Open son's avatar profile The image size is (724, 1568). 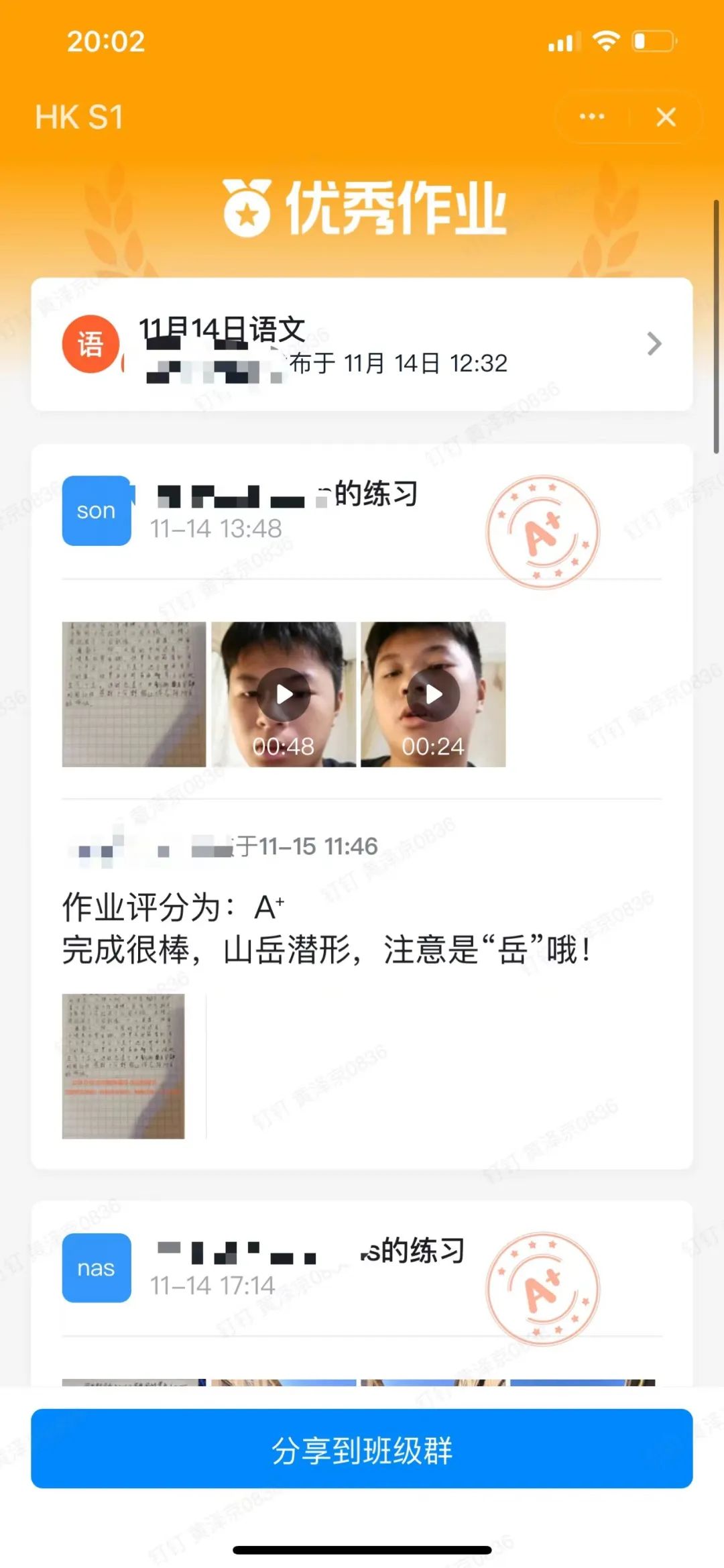tap(97, 510)
